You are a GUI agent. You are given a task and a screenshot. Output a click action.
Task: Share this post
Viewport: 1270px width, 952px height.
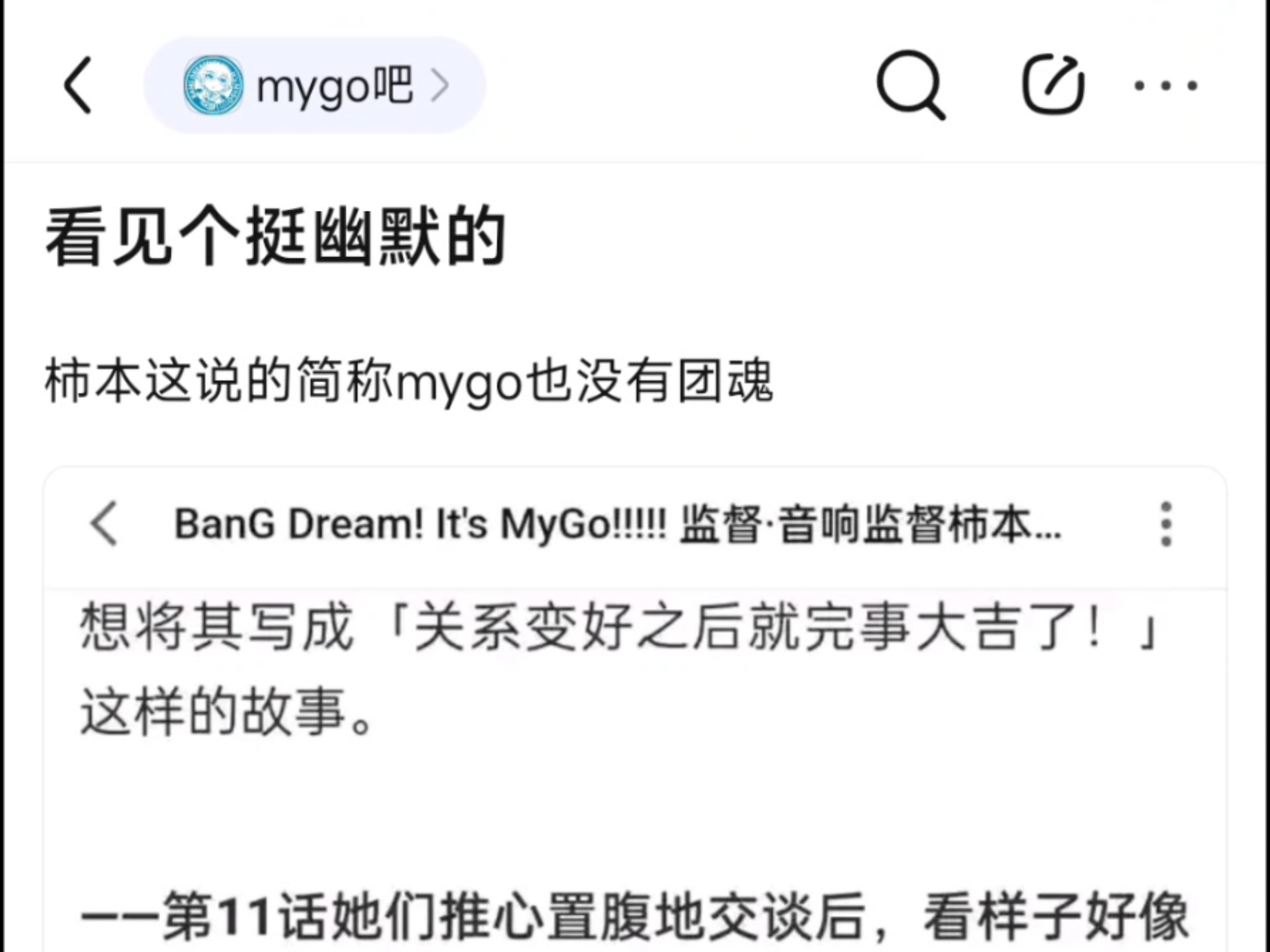tap(1052, 85)
